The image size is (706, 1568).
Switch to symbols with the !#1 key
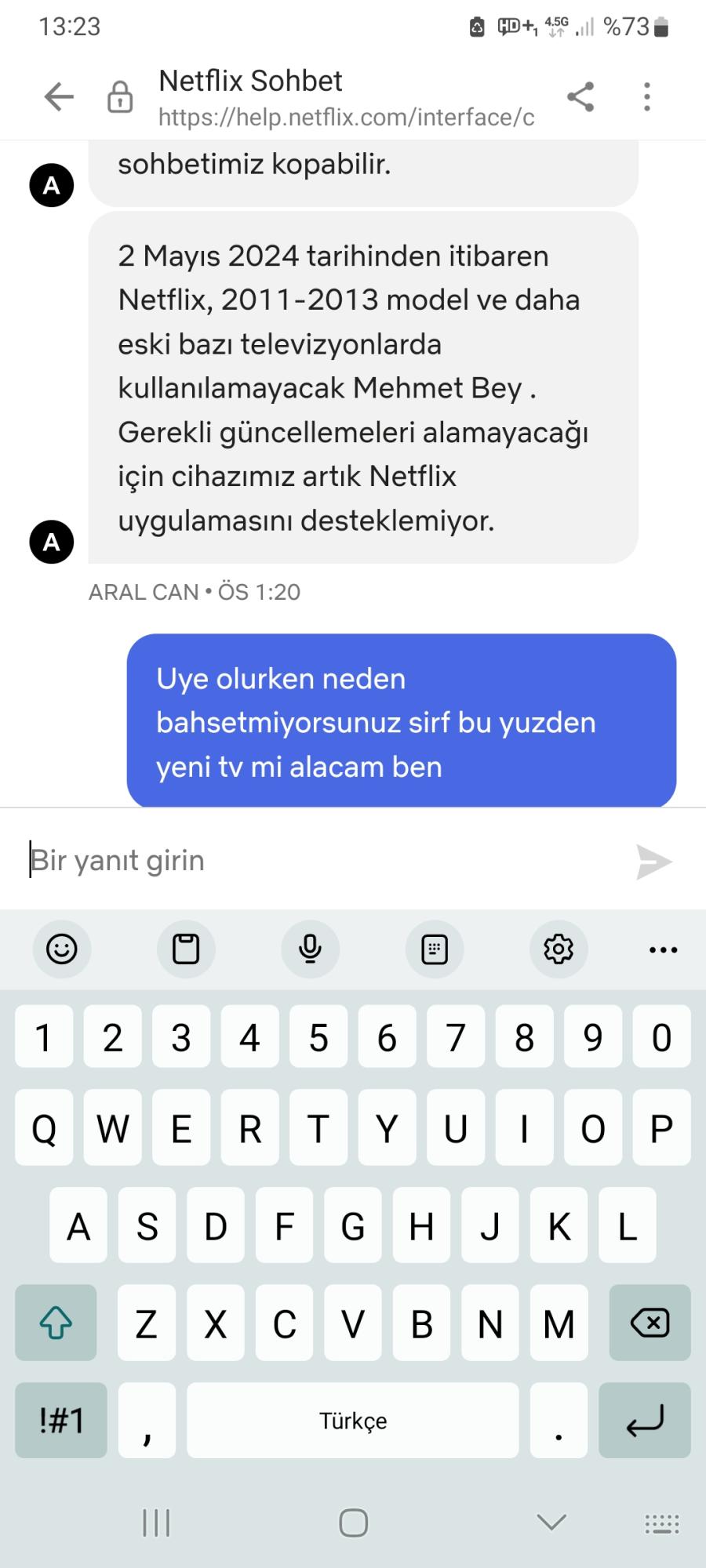[60, 1421]
